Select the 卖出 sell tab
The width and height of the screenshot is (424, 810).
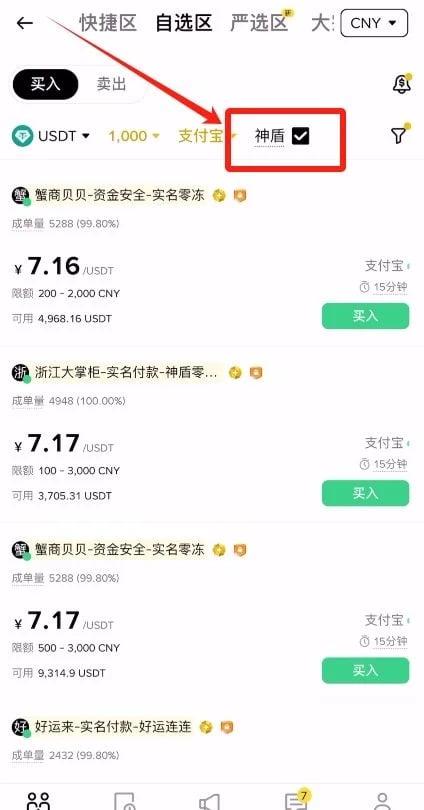pyautogui.click(x=111, y=84)
